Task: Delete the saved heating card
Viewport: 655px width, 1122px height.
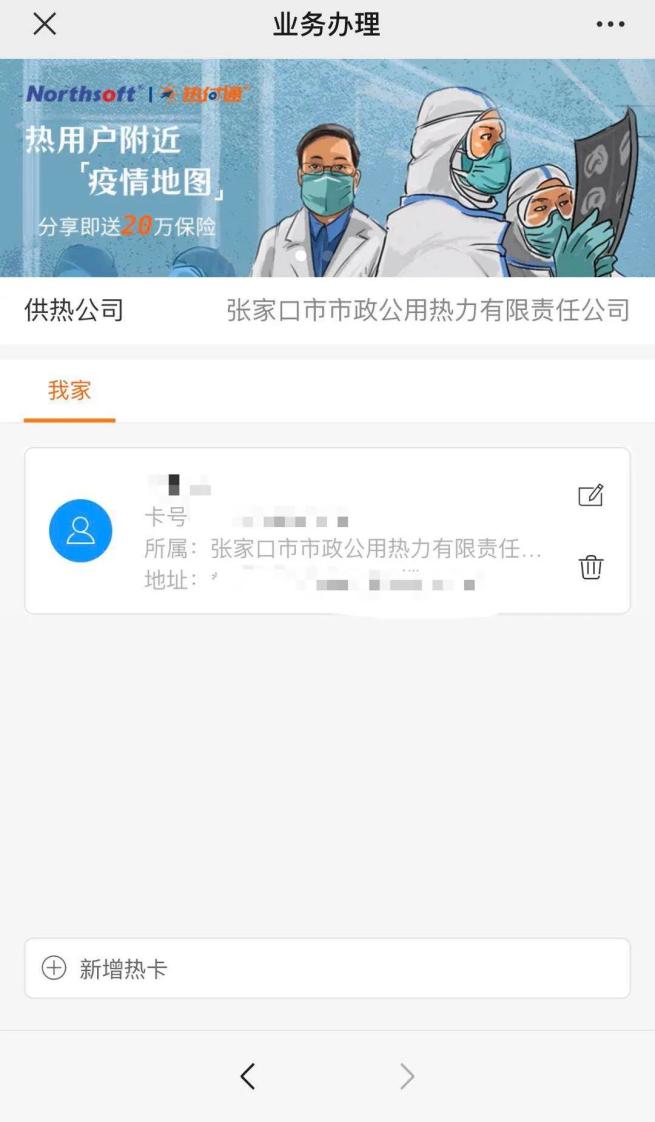Action: pyautogui.click(x=591, y=567)
